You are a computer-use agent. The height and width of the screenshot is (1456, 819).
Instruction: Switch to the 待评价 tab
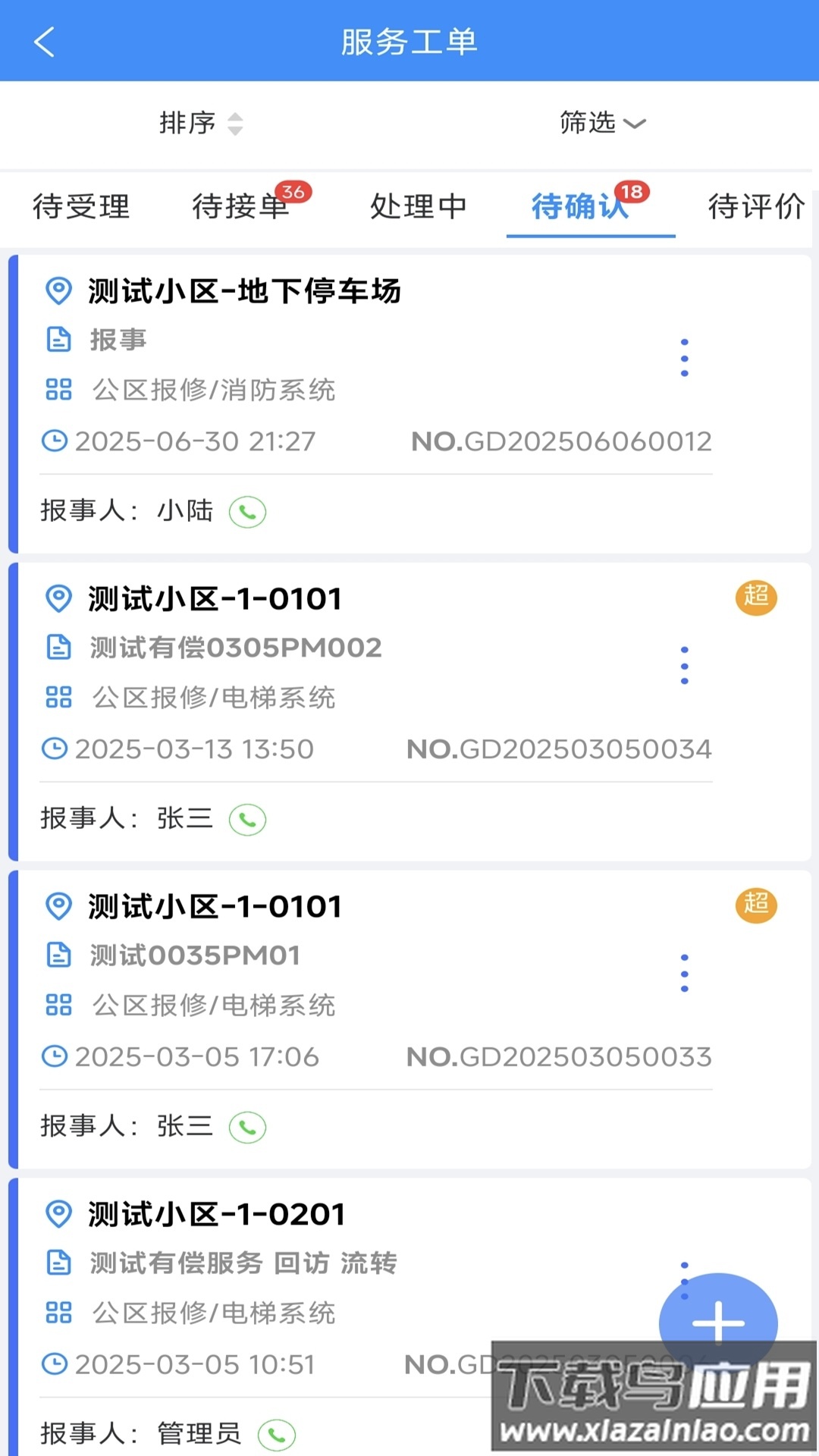click(x=755, y=206)
